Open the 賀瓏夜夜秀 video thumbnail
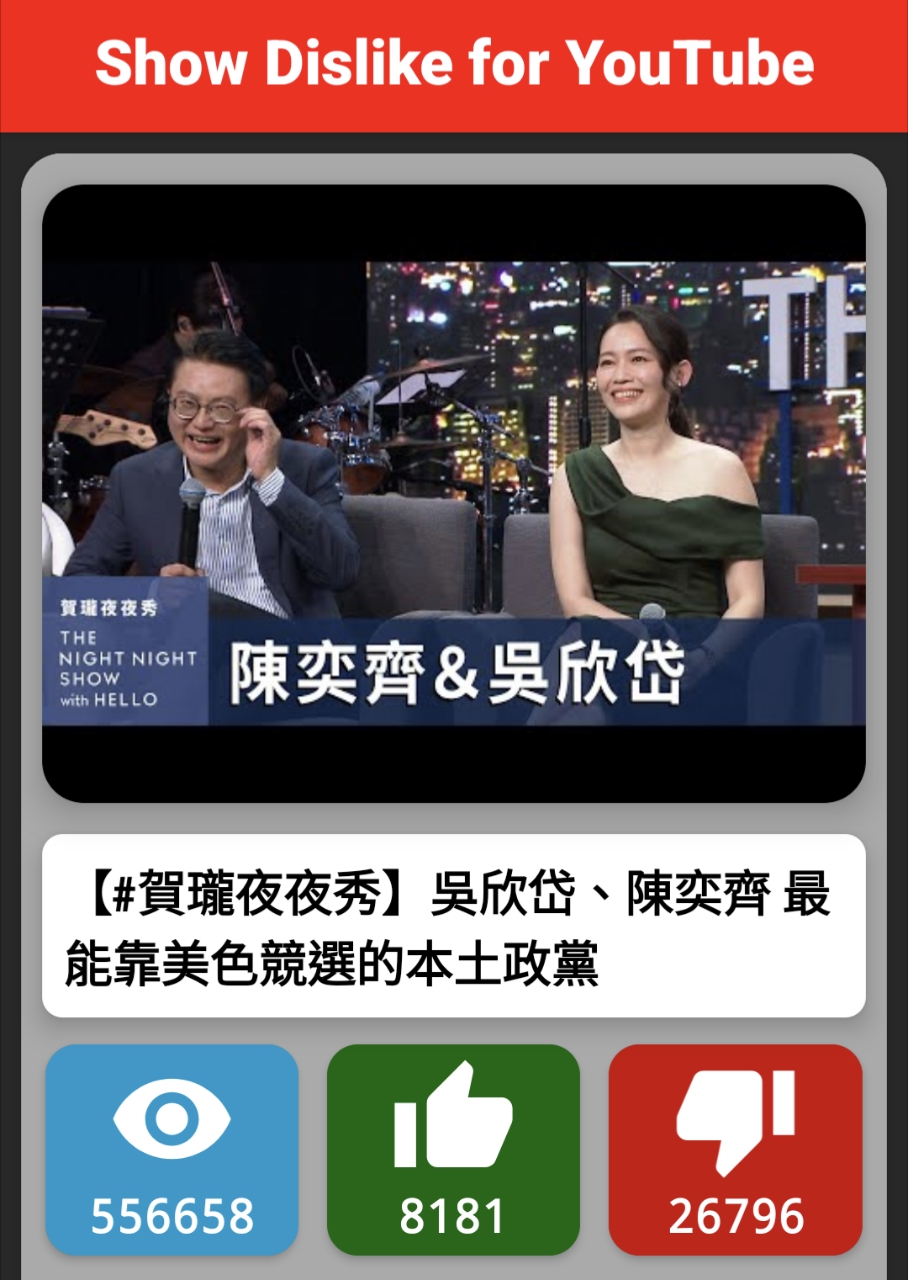This screenshot has width=908, height=1280. [x=453, y=493]
